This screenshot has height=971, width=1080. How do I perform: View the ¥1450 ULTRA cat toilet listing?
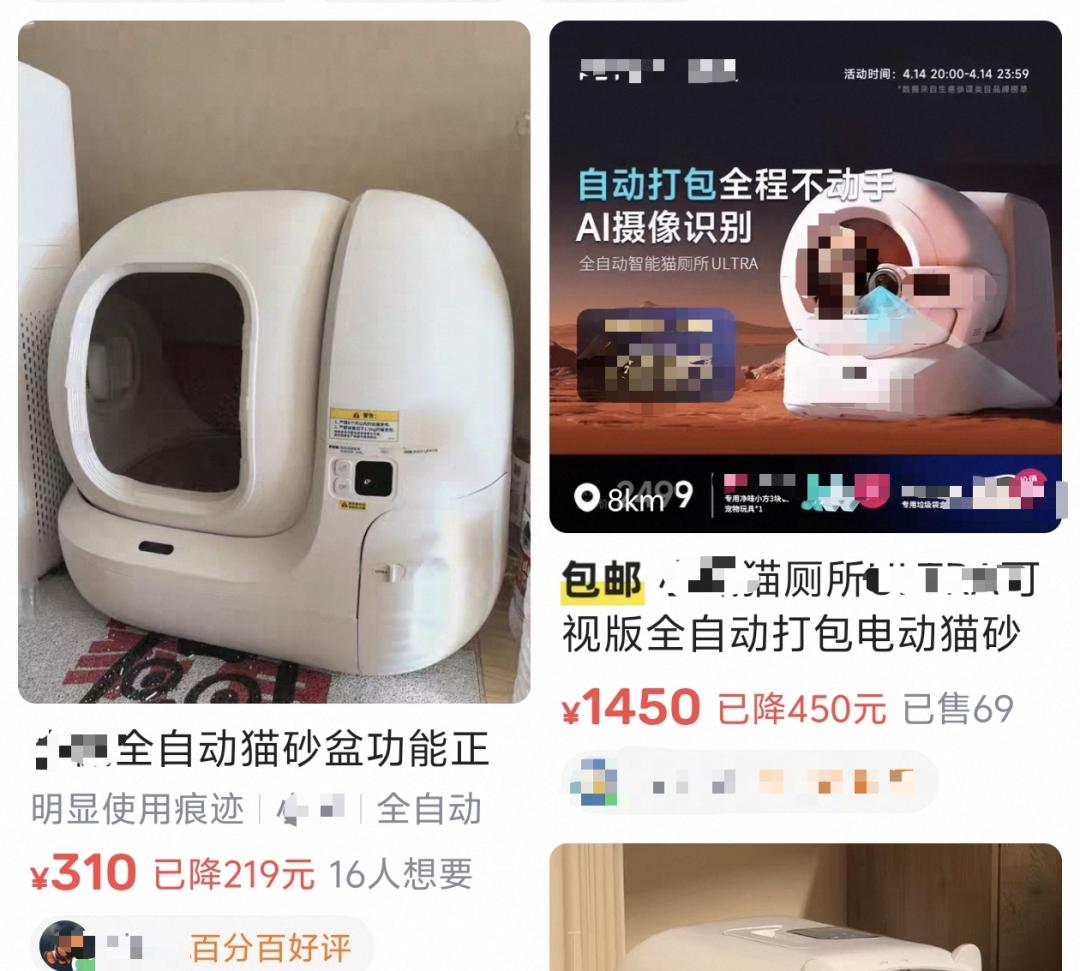805,277
